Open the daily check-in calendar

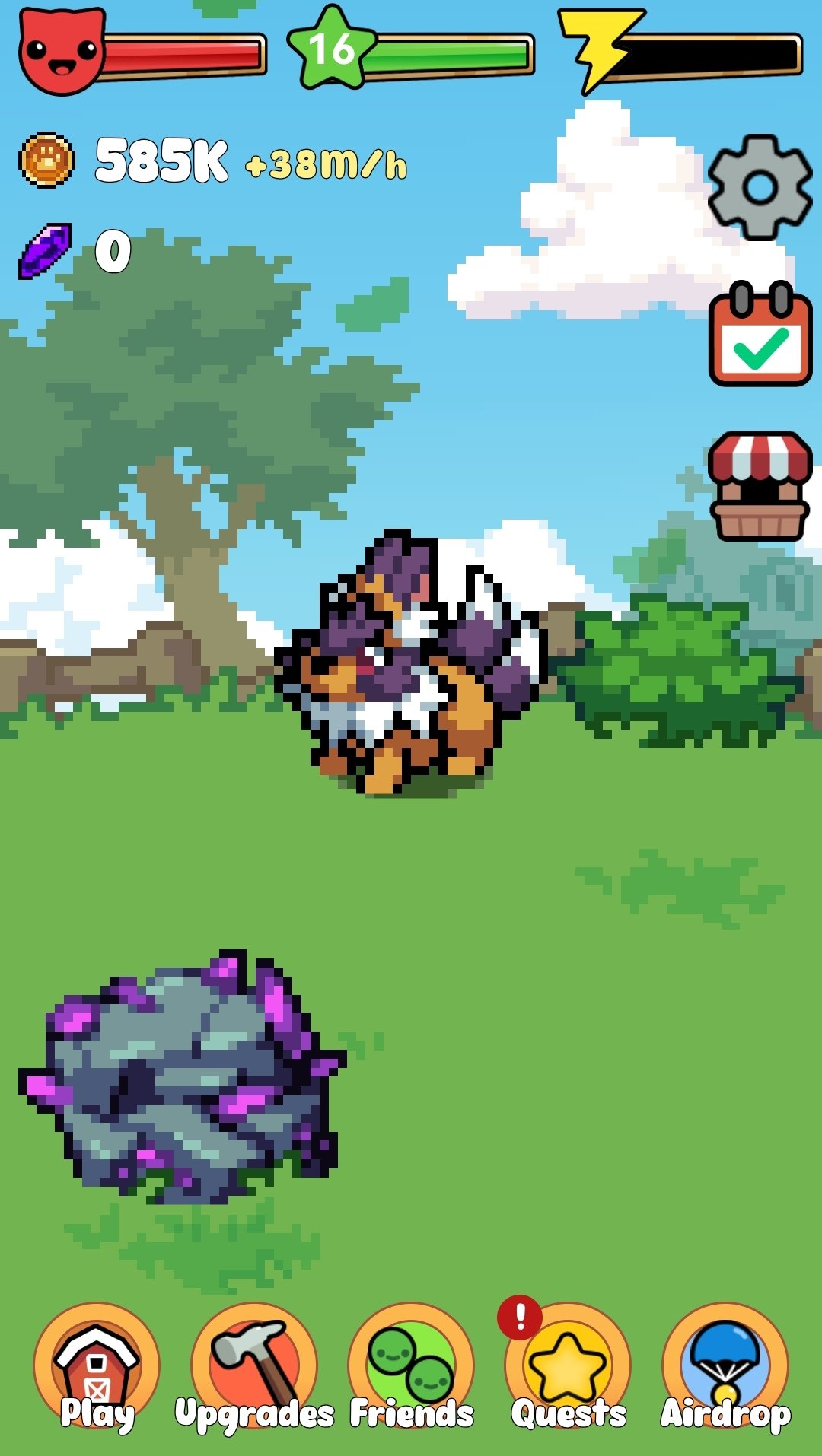(760, 336)
